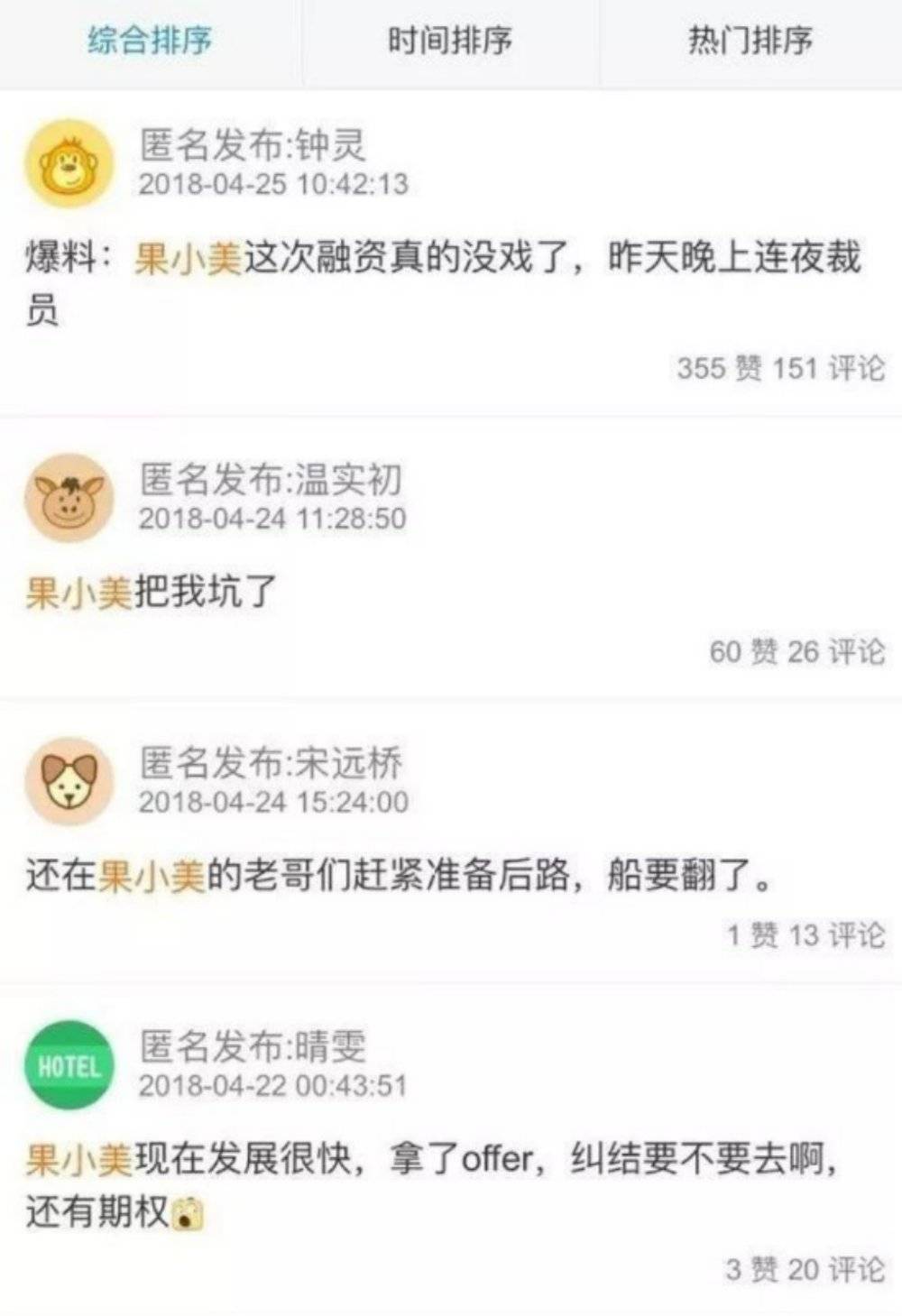View the 13 评论 on 宋远桥's post
Image resolution: width=902 pixels, height=1316 pixels.
[x=837, y=935]
